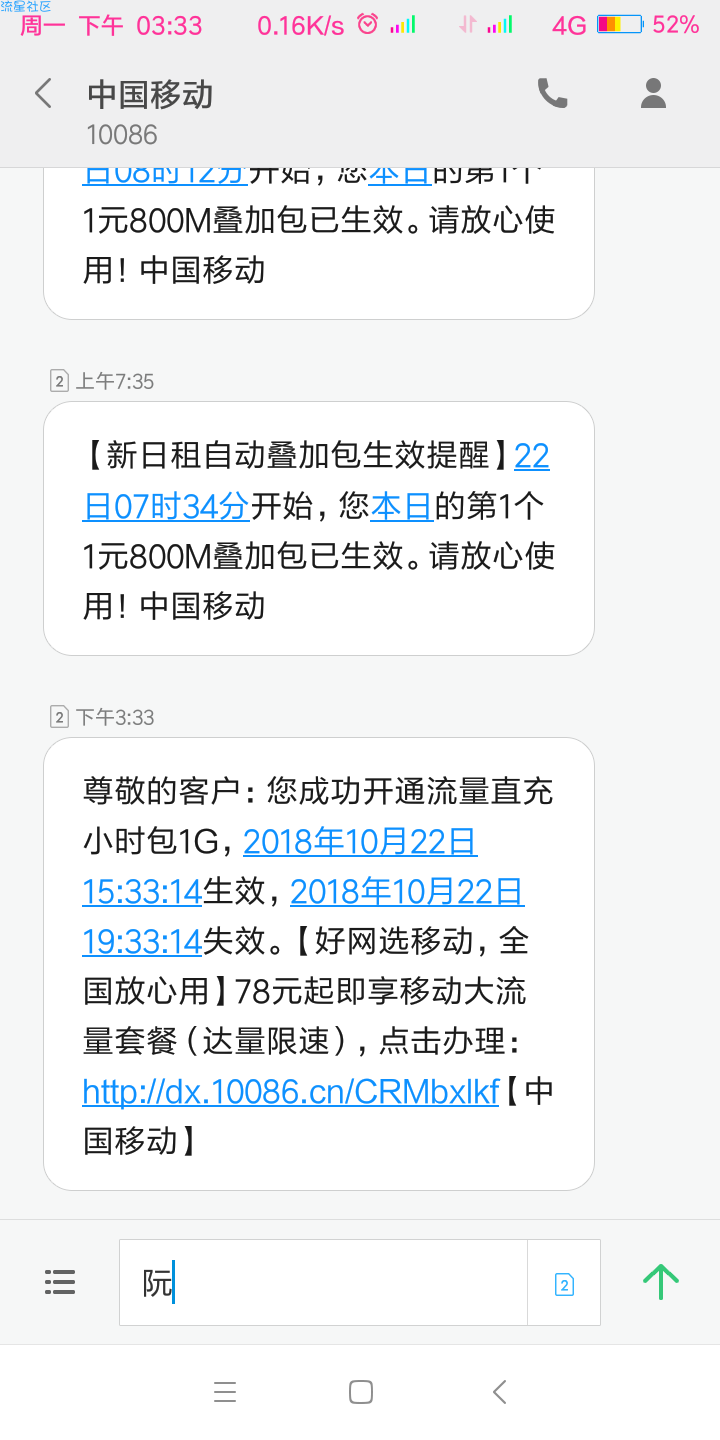This screenshot has width=720, height=1440.
Task: Tap the 22日07时34分 date link
Action: [x=316, y=482]
